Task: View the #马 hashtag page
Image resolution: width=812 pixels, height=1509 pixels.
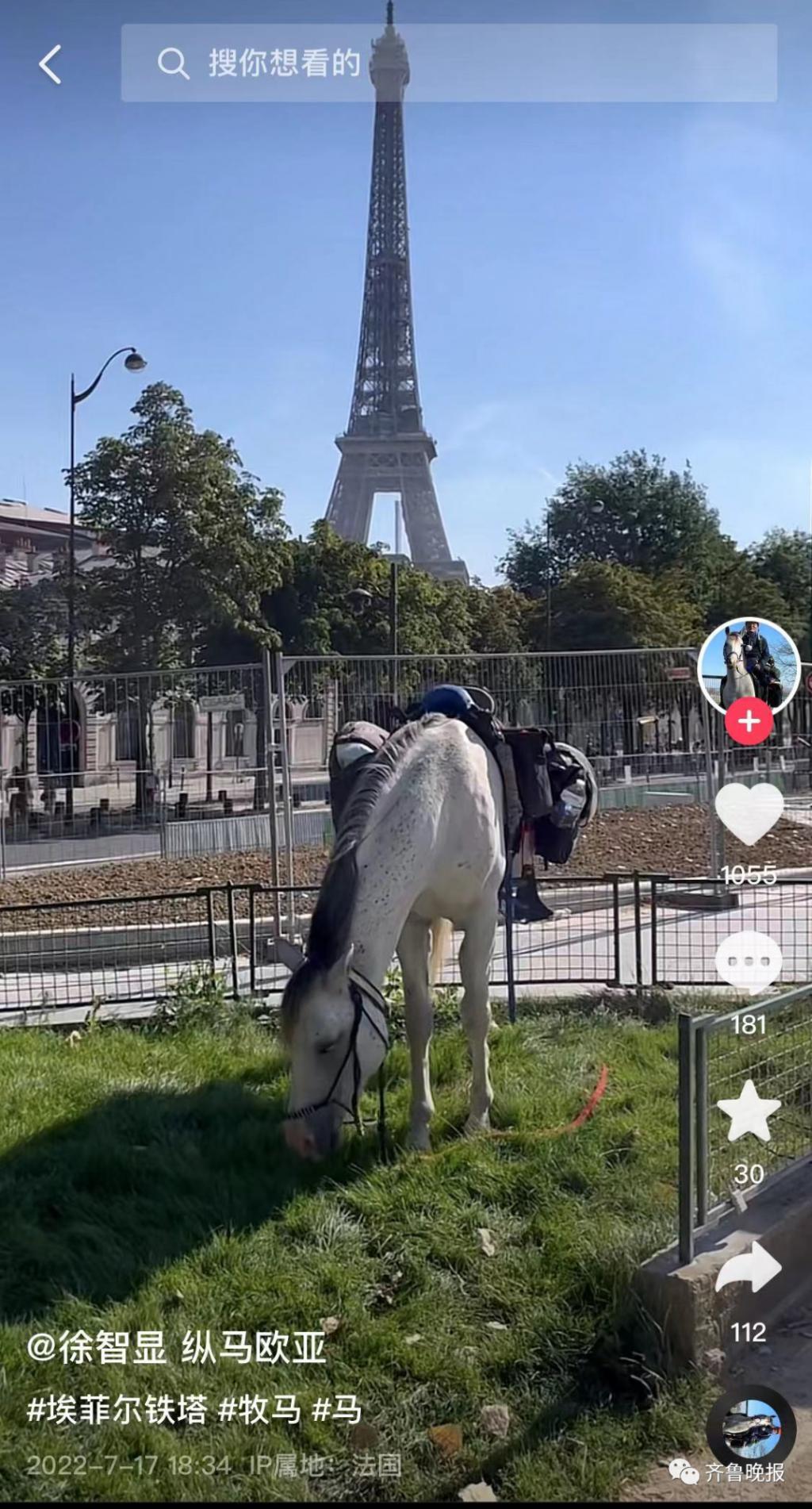Action: pyautogui.click(x=337, y=1410)
